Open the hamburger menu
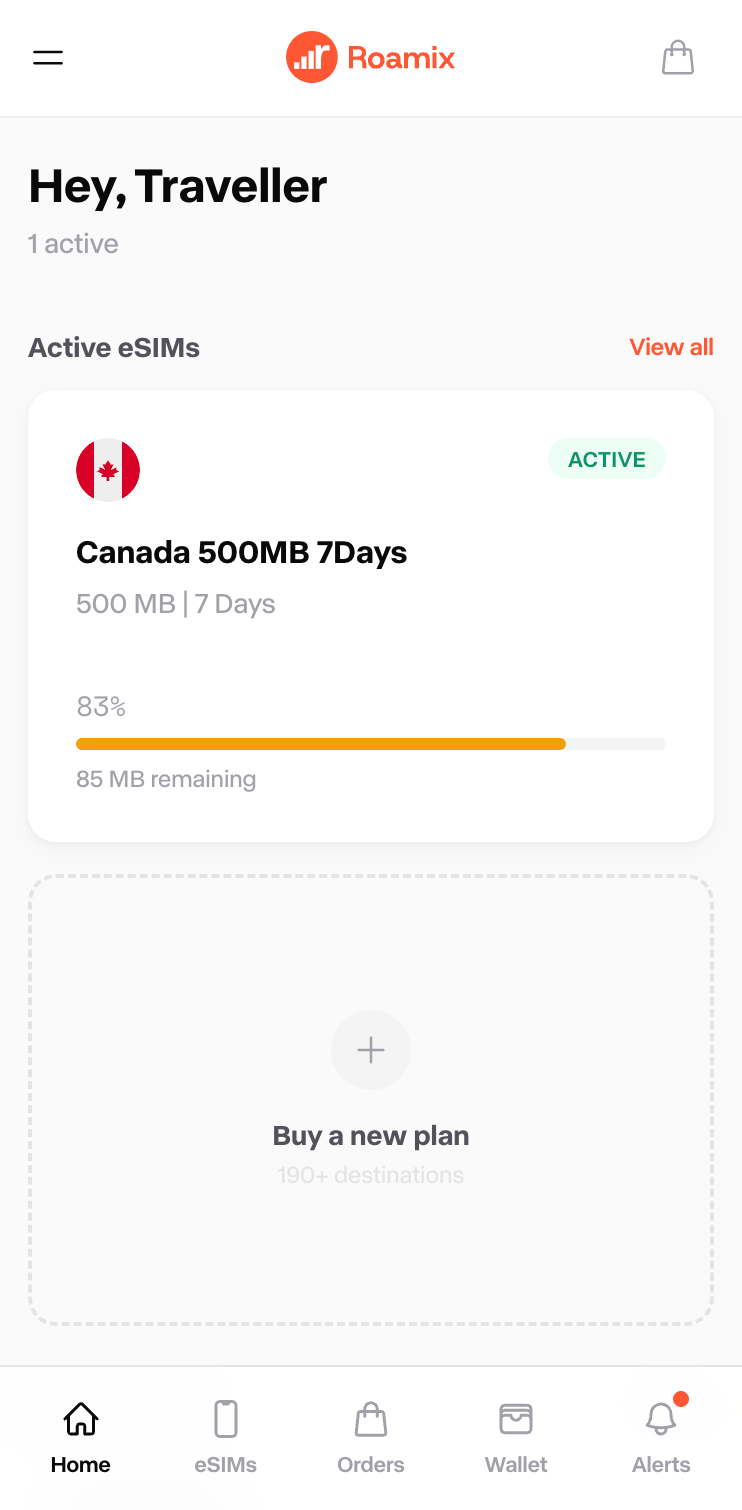Viewport: 742px width, 1510px height. point(48,58)
